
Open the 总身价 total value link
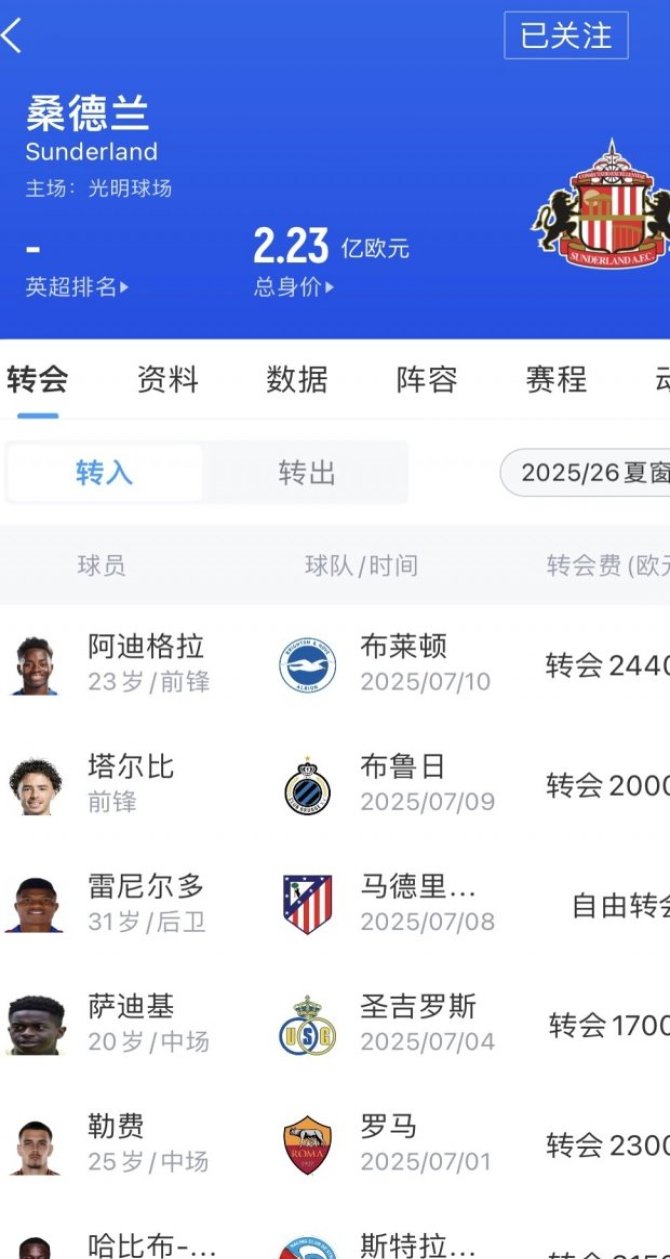click(293, 287)
